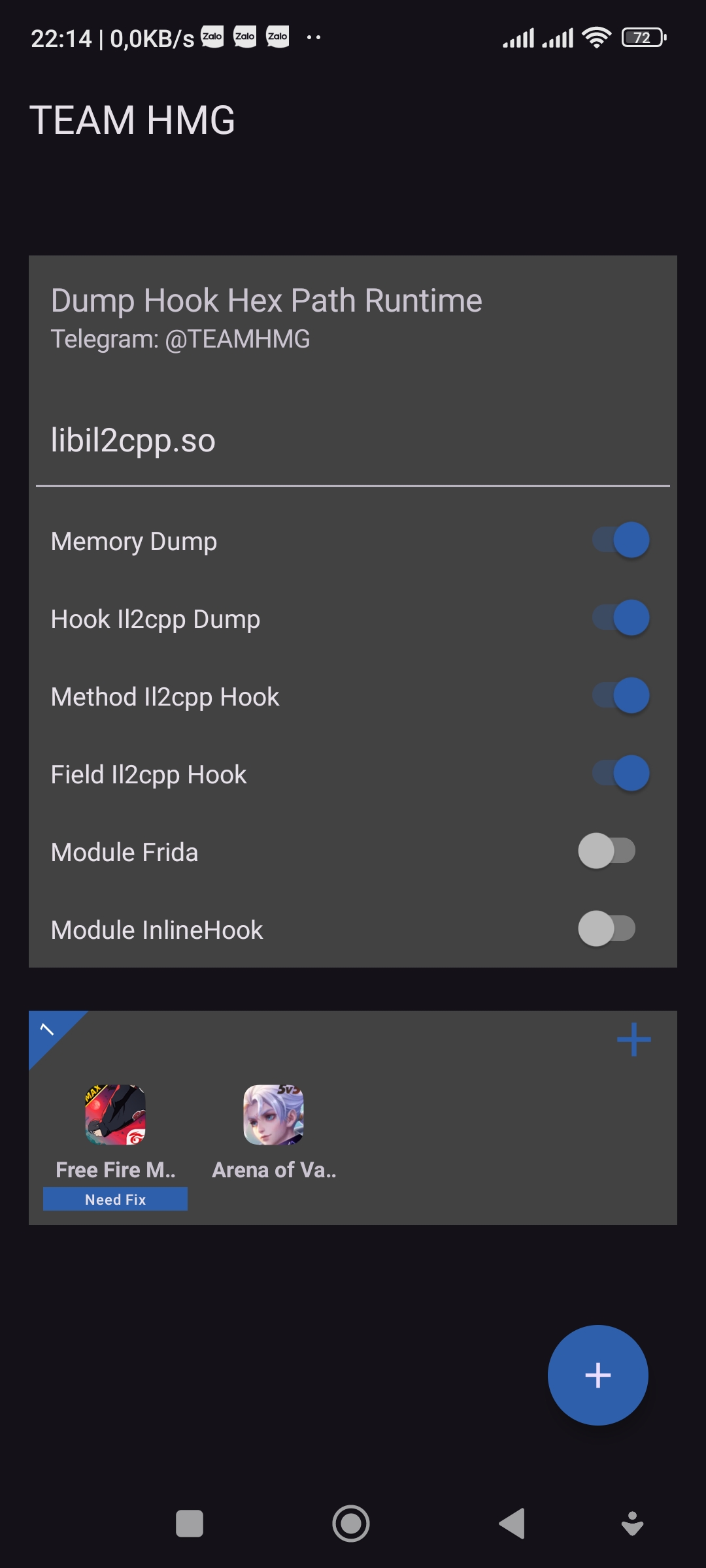Turn on Module InlineHook
The height and width of the screenshot is (1568, 706).
coord(607,929)
